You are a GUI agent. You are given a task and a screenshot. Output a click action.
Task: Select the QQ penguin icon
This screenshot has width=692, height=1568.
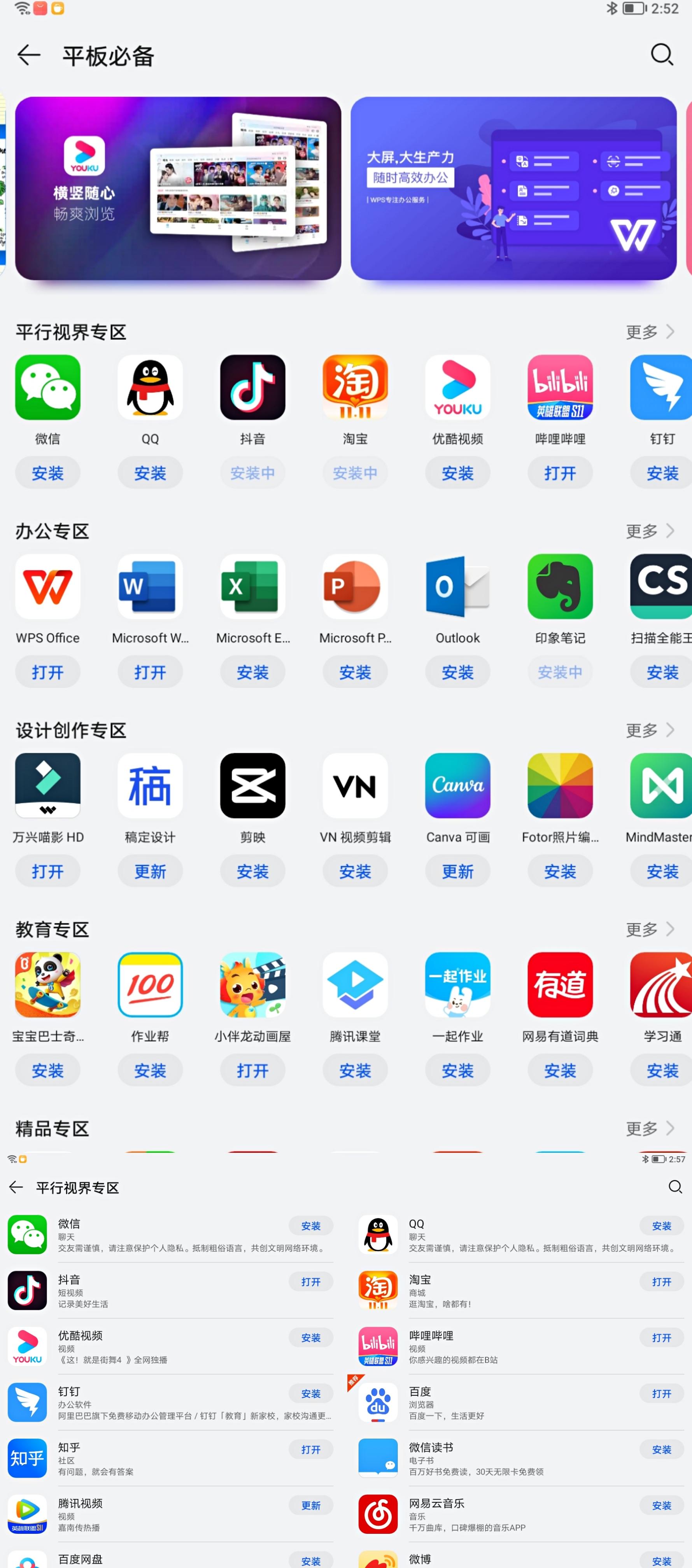tap(150, 388)
